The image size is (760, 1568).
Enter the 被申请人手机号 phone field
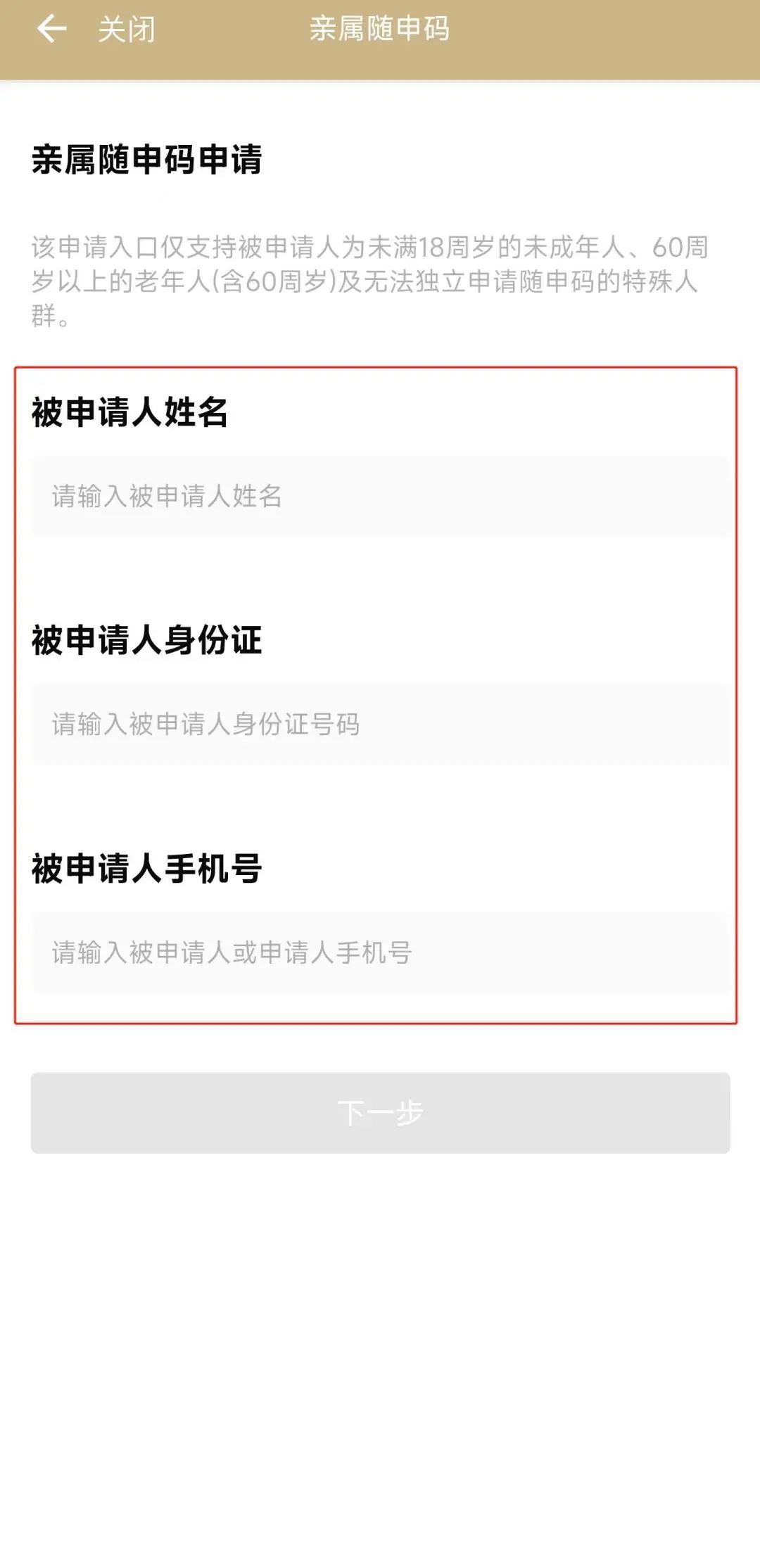click(x=380, y=953)
